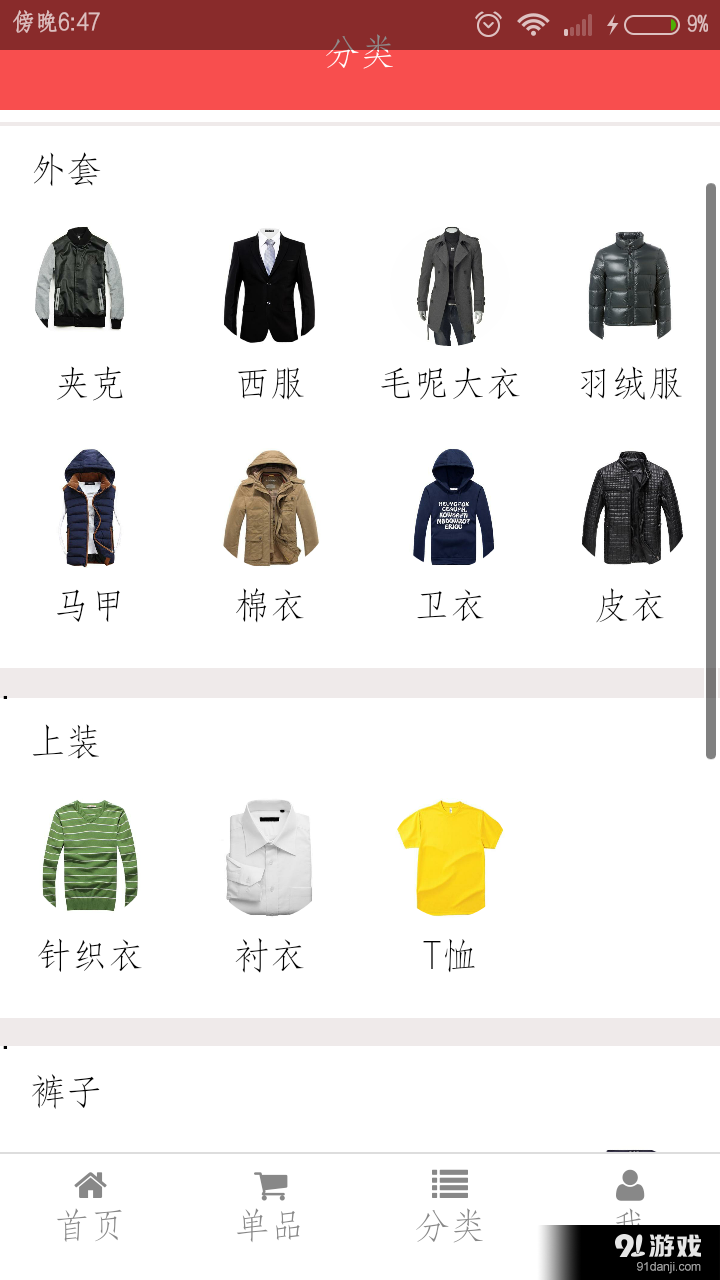The image size is (720, 1280).
Task: Select the 皮衣 leather jacket image
Action: 630,508
